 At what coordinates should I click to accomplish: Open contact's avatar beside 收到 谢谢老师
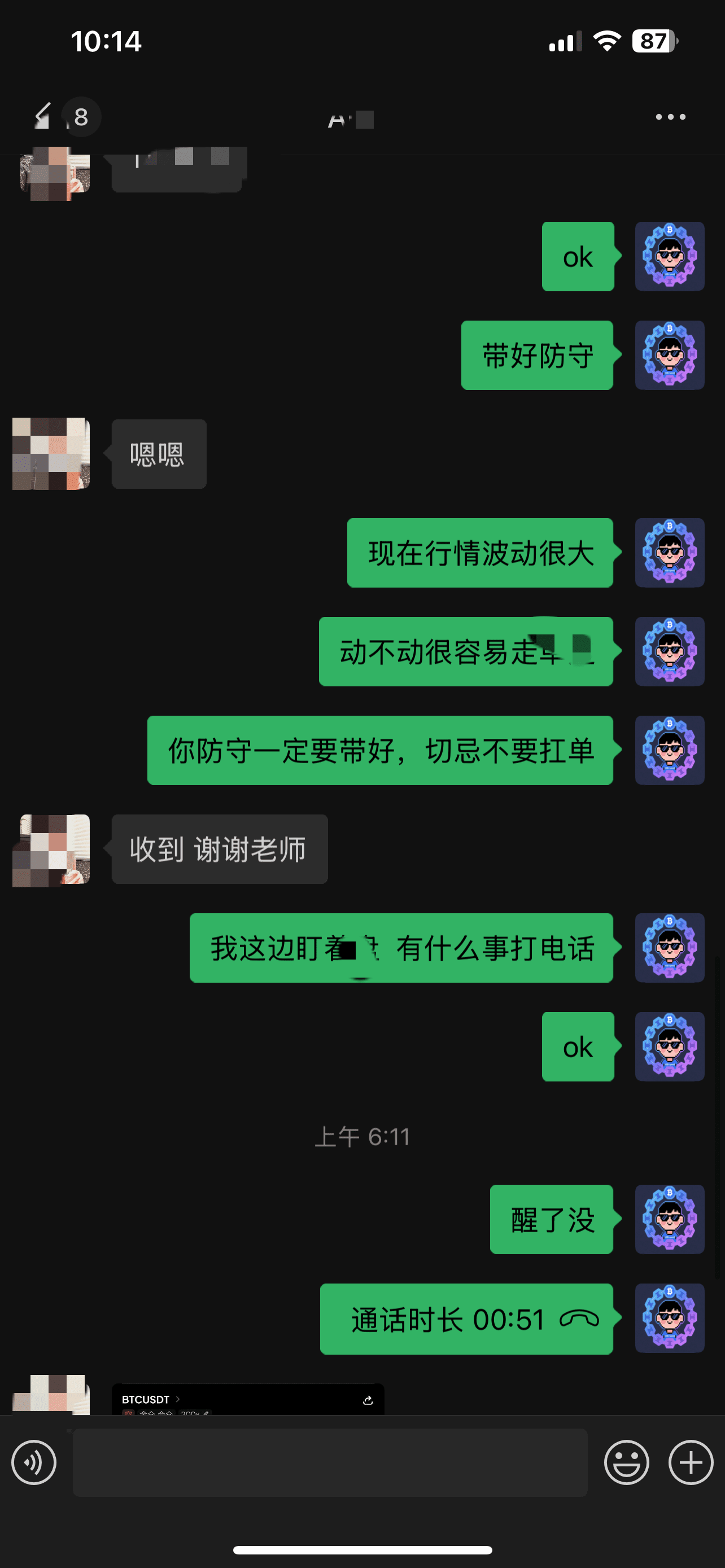[x=51, y=849]
